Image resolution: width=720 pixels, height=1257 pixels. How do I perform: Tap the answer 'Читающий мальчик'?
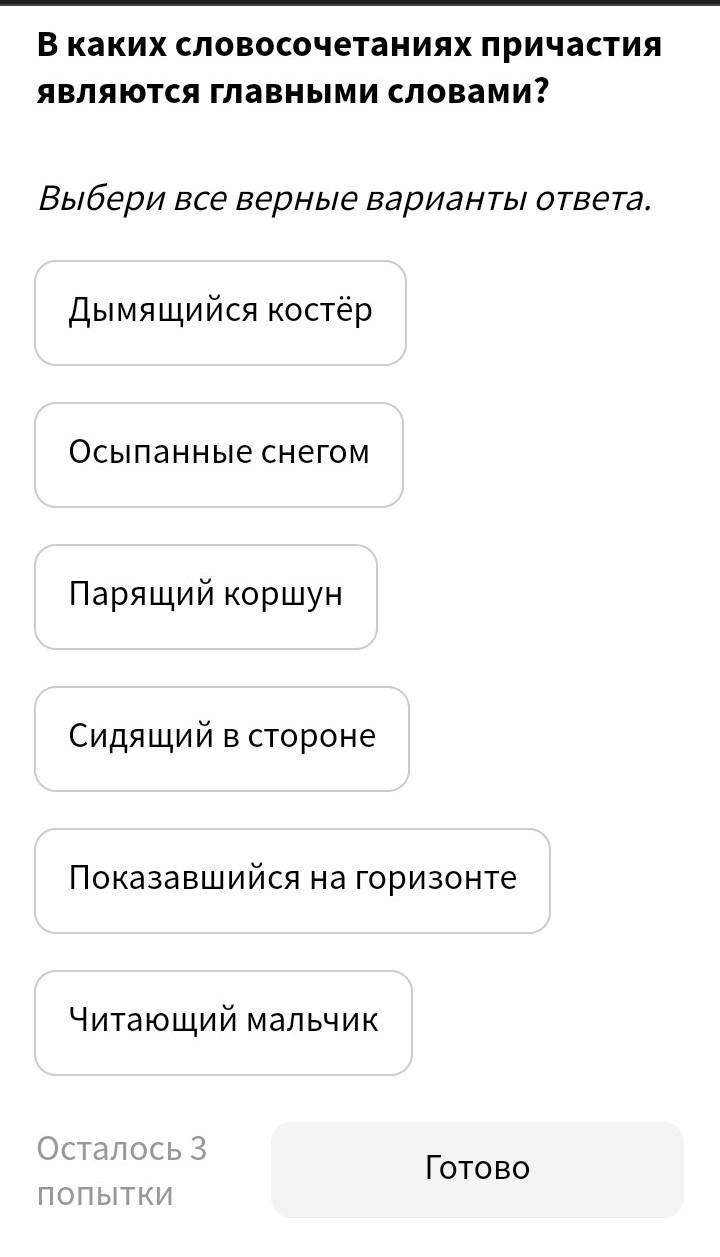point(223,1023)
